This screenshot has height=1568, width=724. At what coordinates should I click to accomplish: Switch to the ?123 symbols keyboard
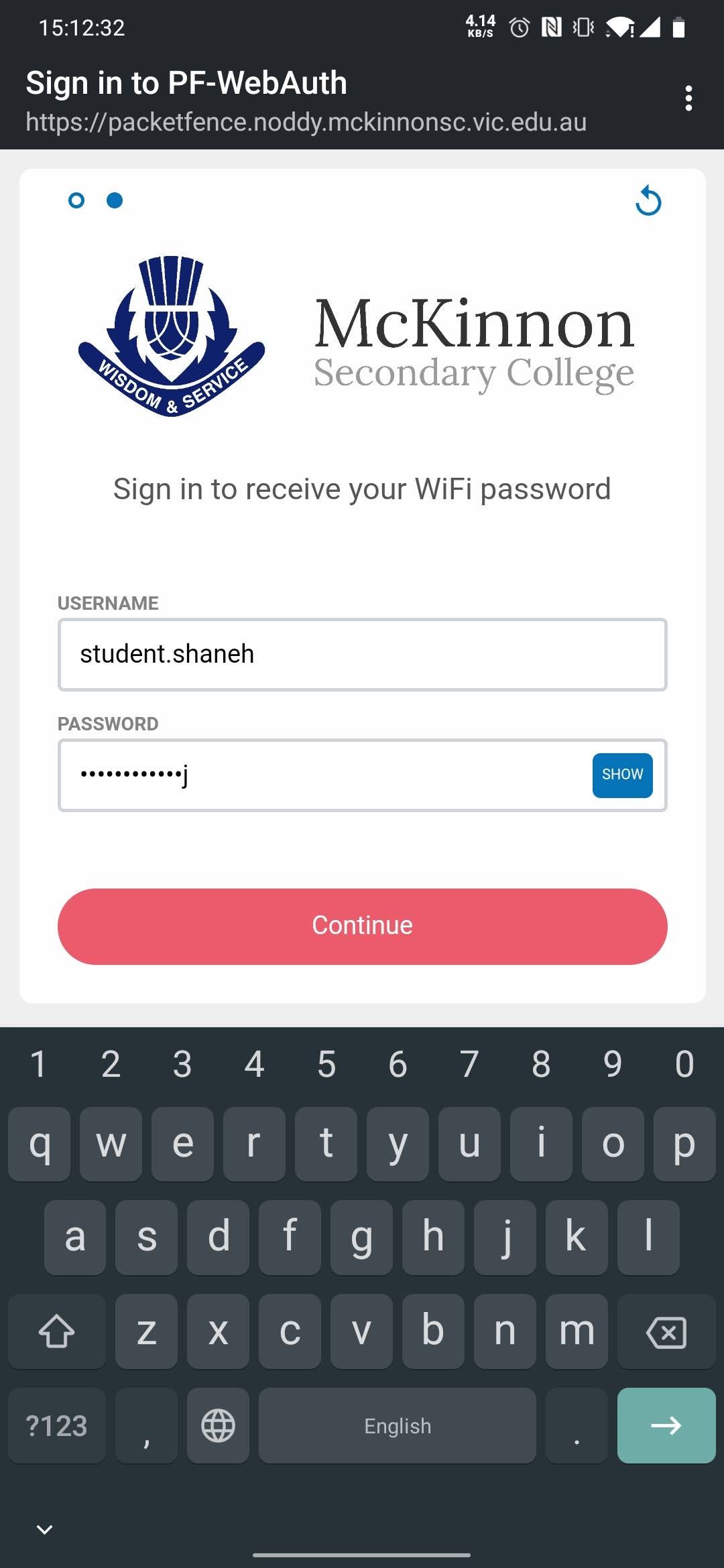56,1425
